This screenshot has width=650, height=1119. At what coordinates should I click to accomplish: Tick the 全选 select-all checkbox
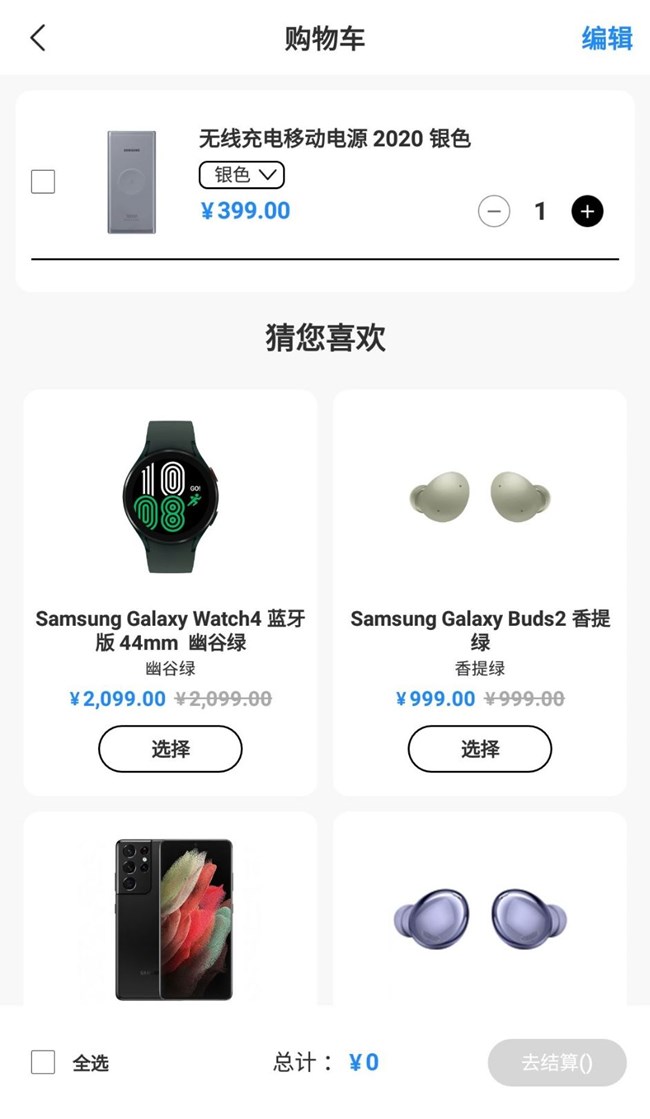pyautogui.click(x=43, y=1062)
